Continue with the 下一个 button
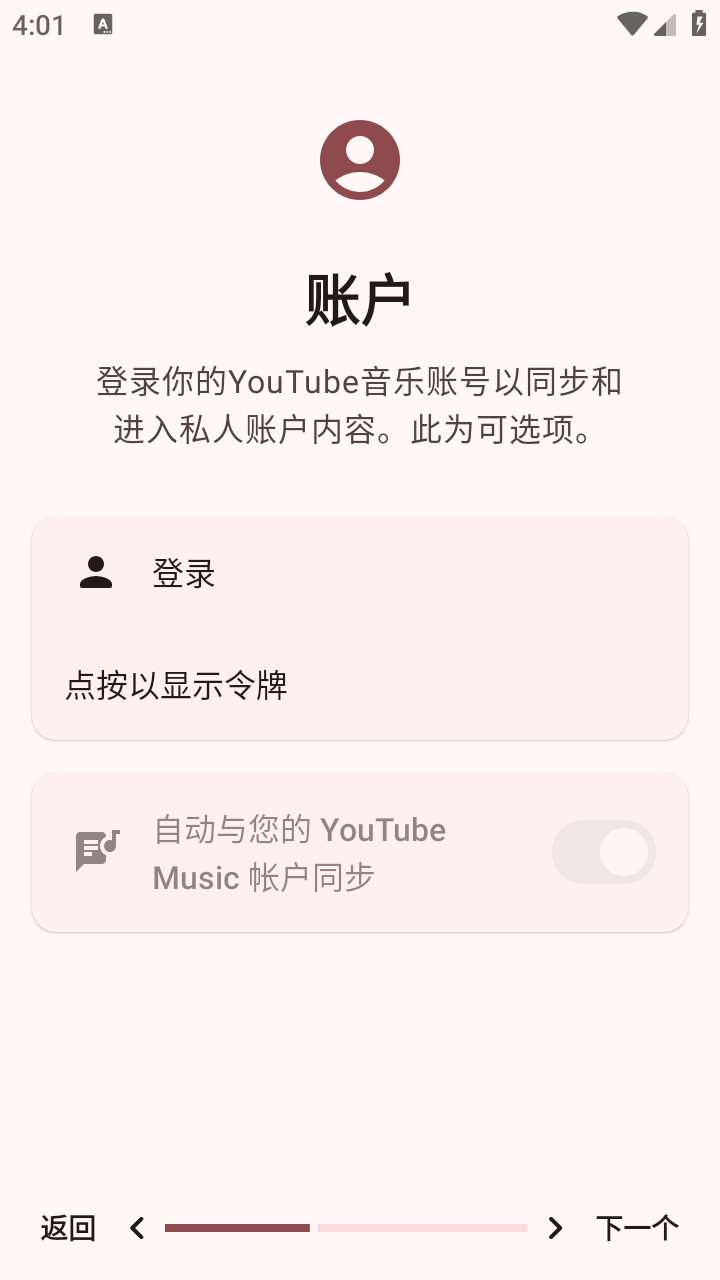The height and width of the screenshot is (1280, 720). [636, 1228]
